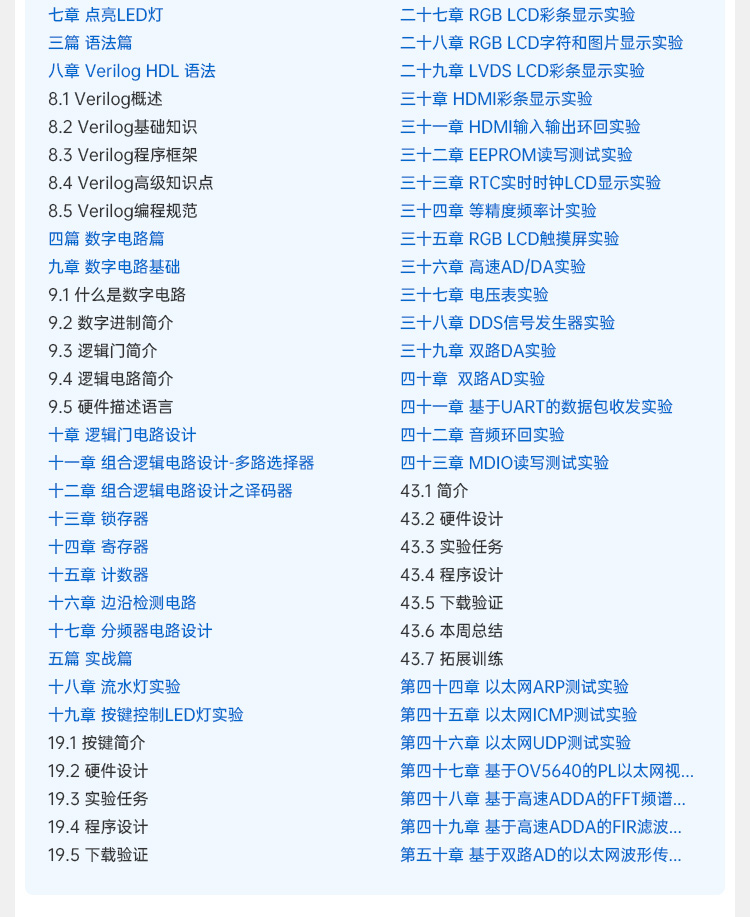Open chapter 七章 点亮LED灯
Viewport: 750px width, 917px height.
tap(105, 15)
